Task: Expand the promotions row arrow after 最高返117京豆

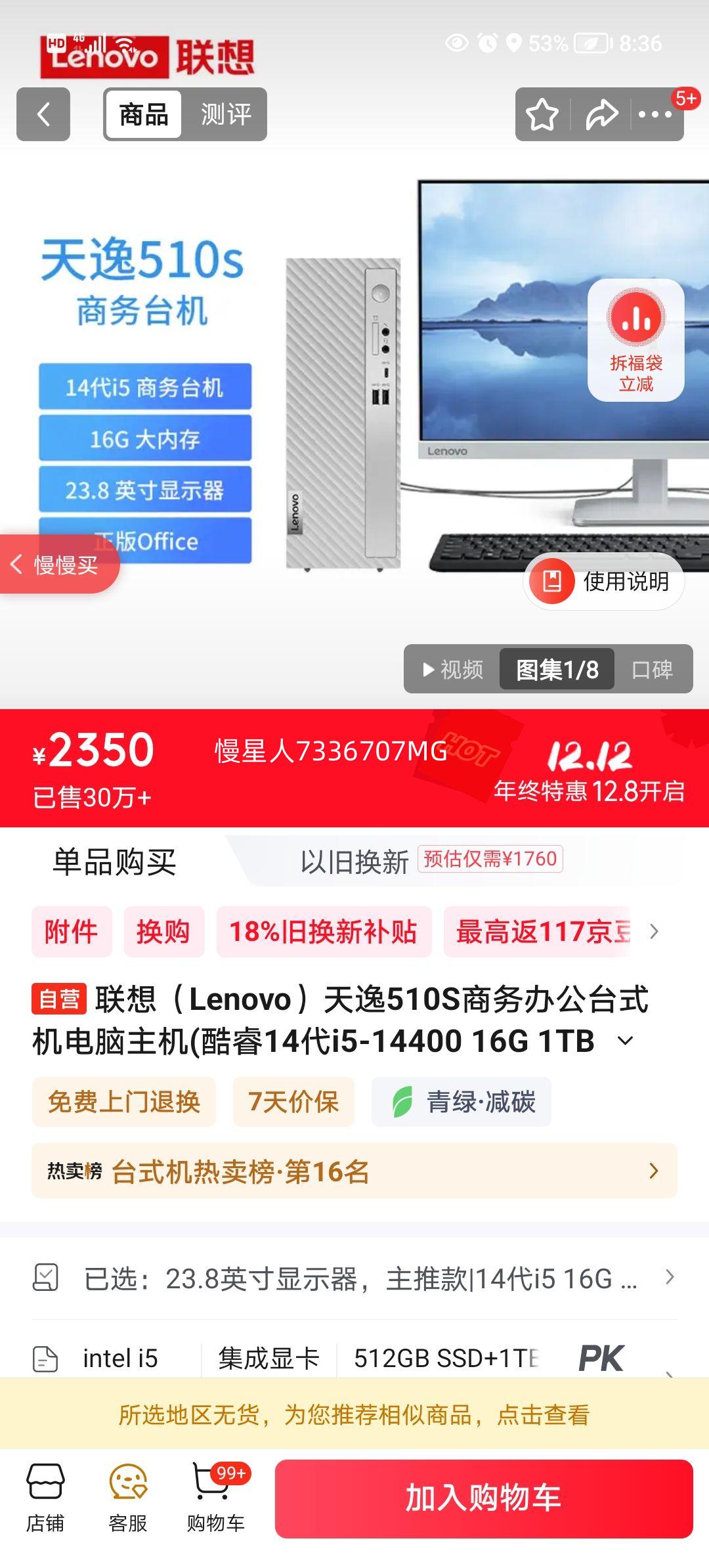Action: coord(652,931)
